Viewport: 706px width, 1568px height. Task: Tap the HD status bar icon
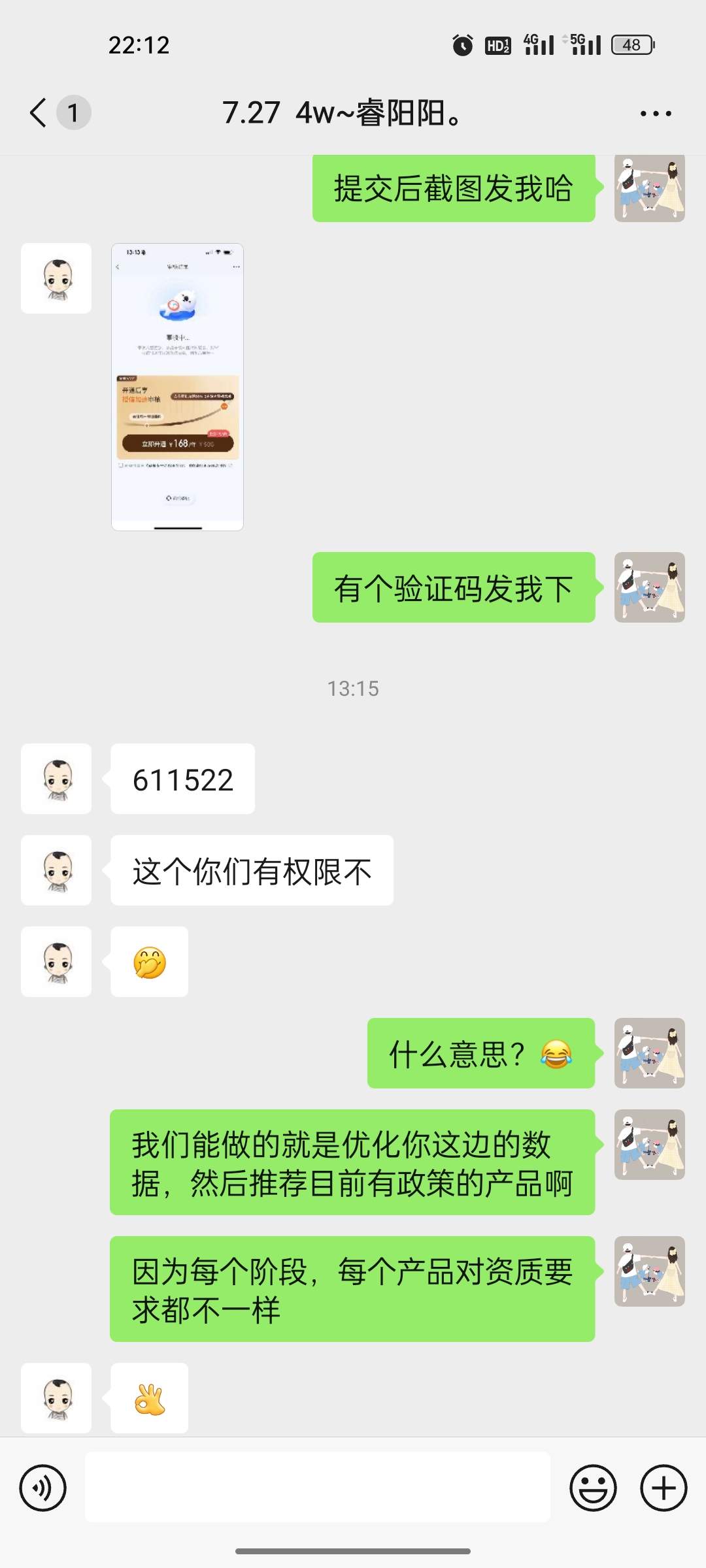[499, 43]
